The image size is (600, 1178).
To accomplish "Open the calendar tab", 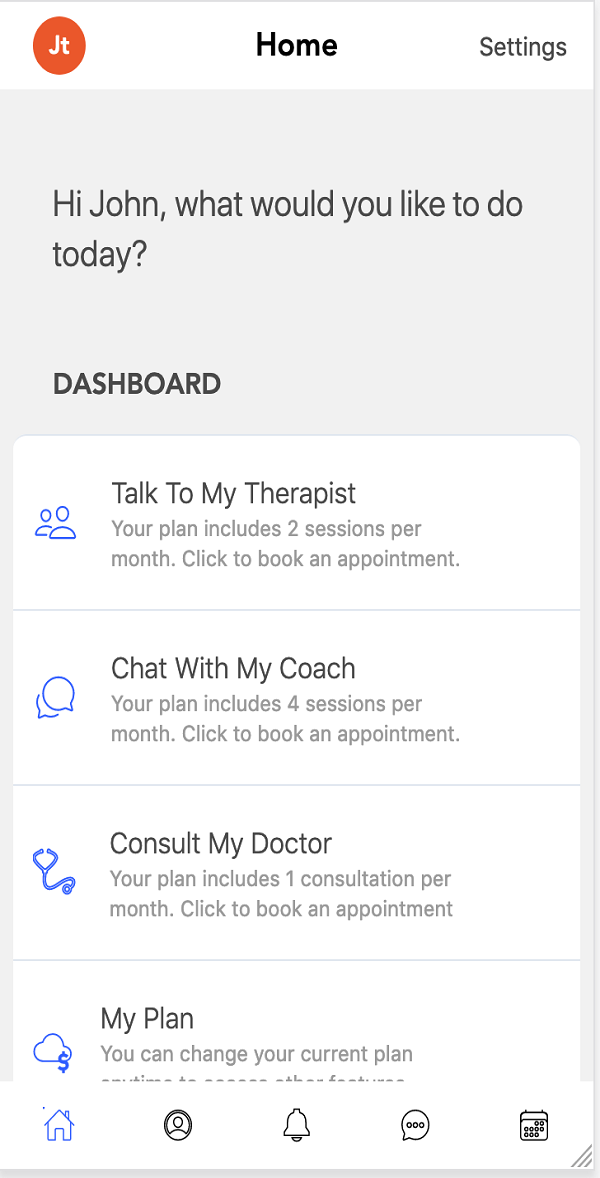I will pyautogui.click(x=534, y=1125).
